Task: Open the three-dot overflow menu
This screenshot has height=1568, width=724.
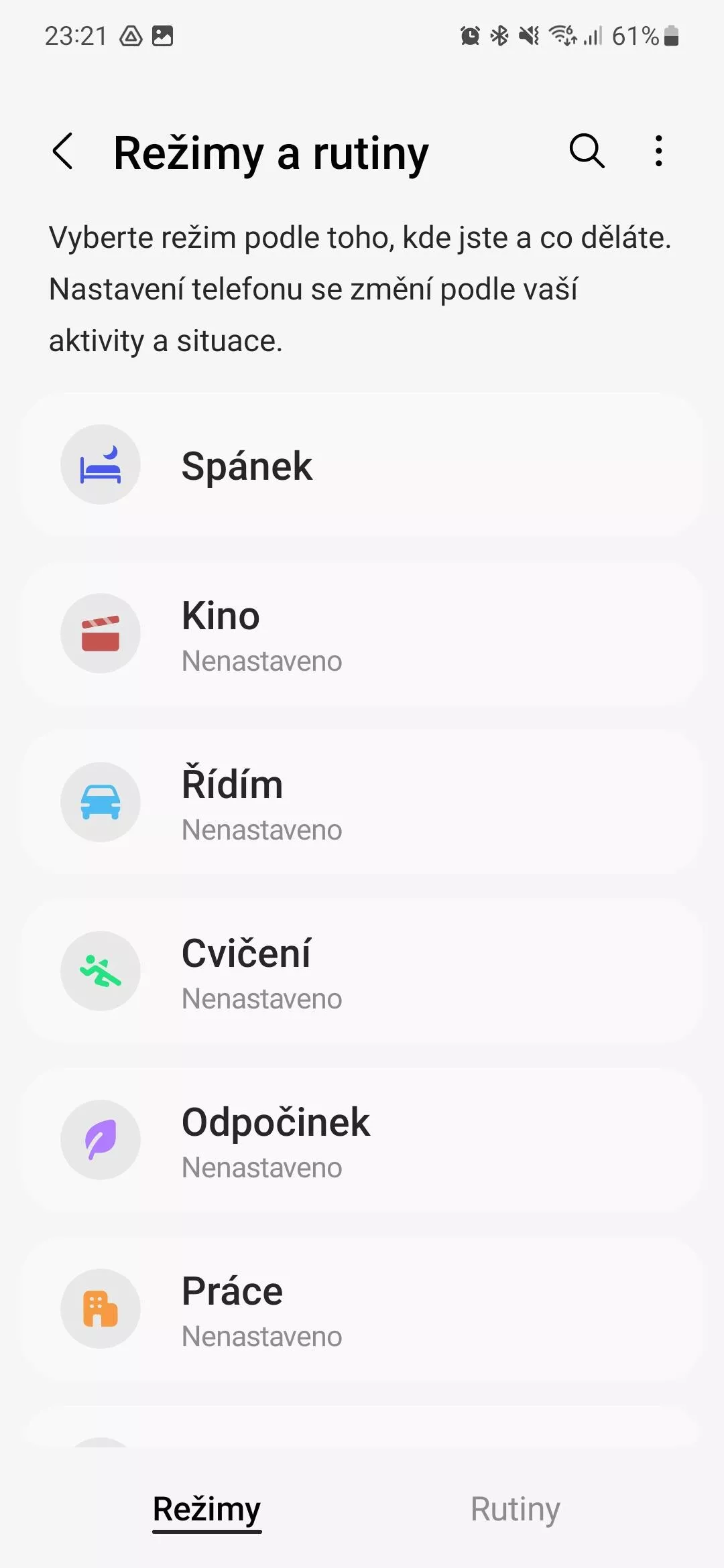Action: 659,151
